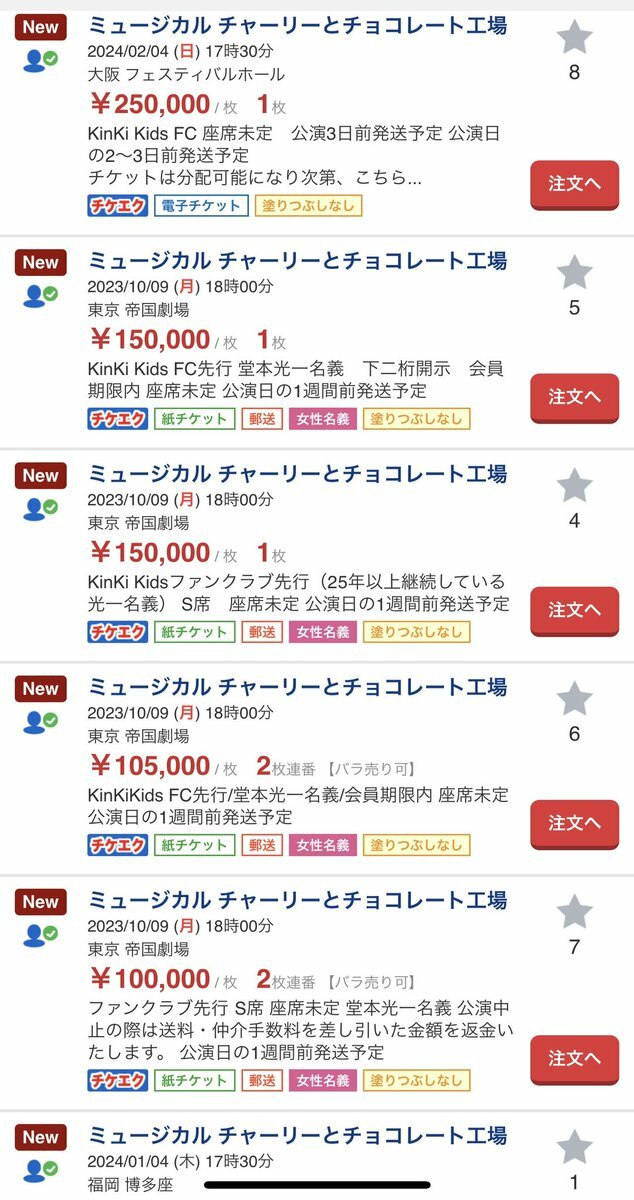Screen dimensions: 634x1200
Task: Star the 福岡 博多座 listing
Action: point(574,1147)
